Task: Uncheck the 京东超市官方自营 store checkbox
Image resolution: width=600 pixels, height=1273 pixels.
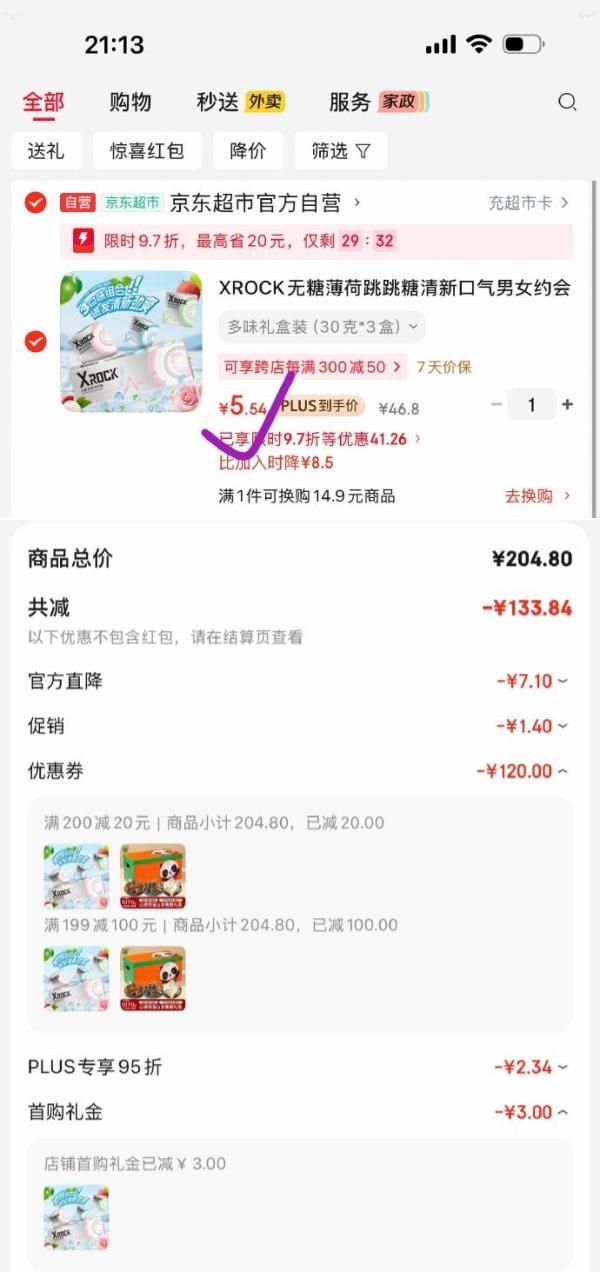Action: pos(35,203)
